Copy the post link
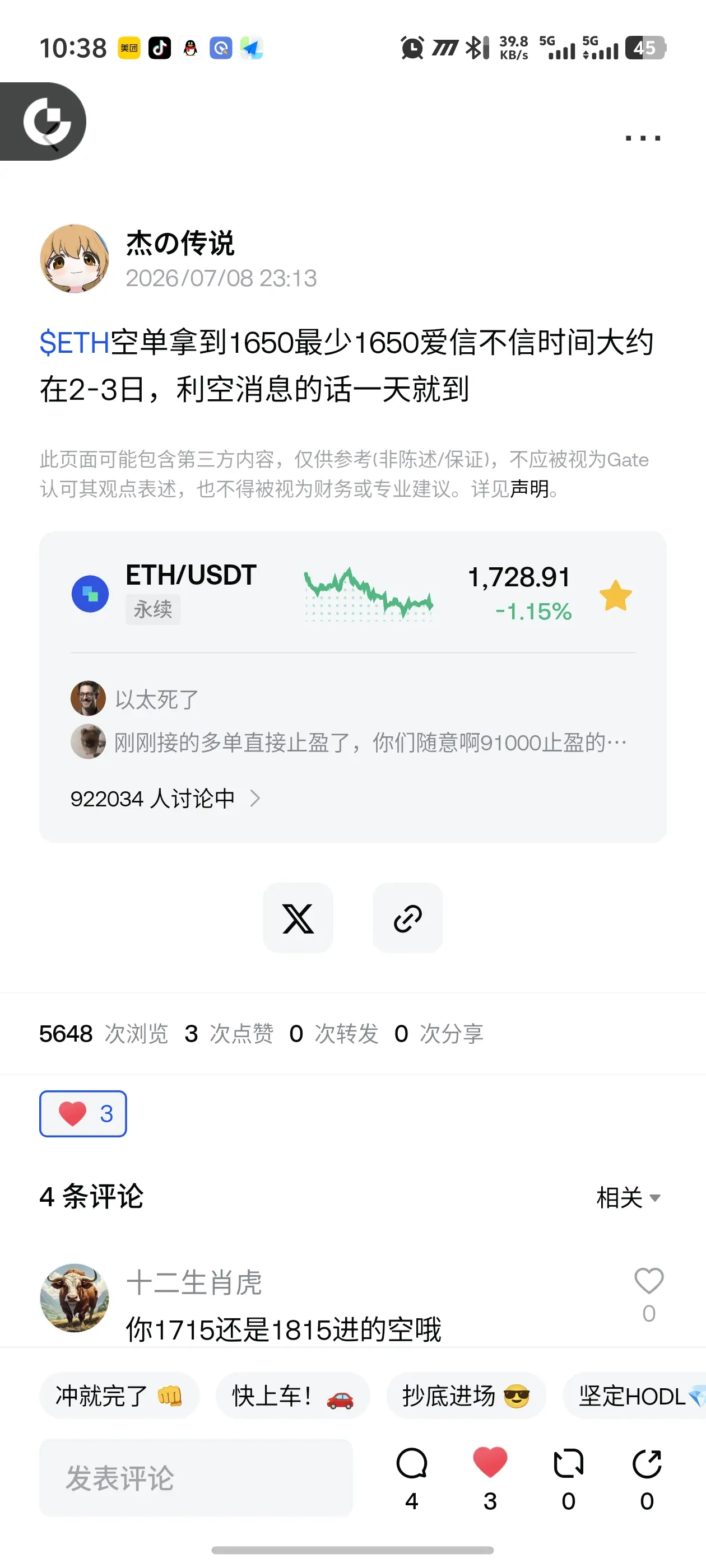Screen dimensions: 706x1568 point(407,918)
